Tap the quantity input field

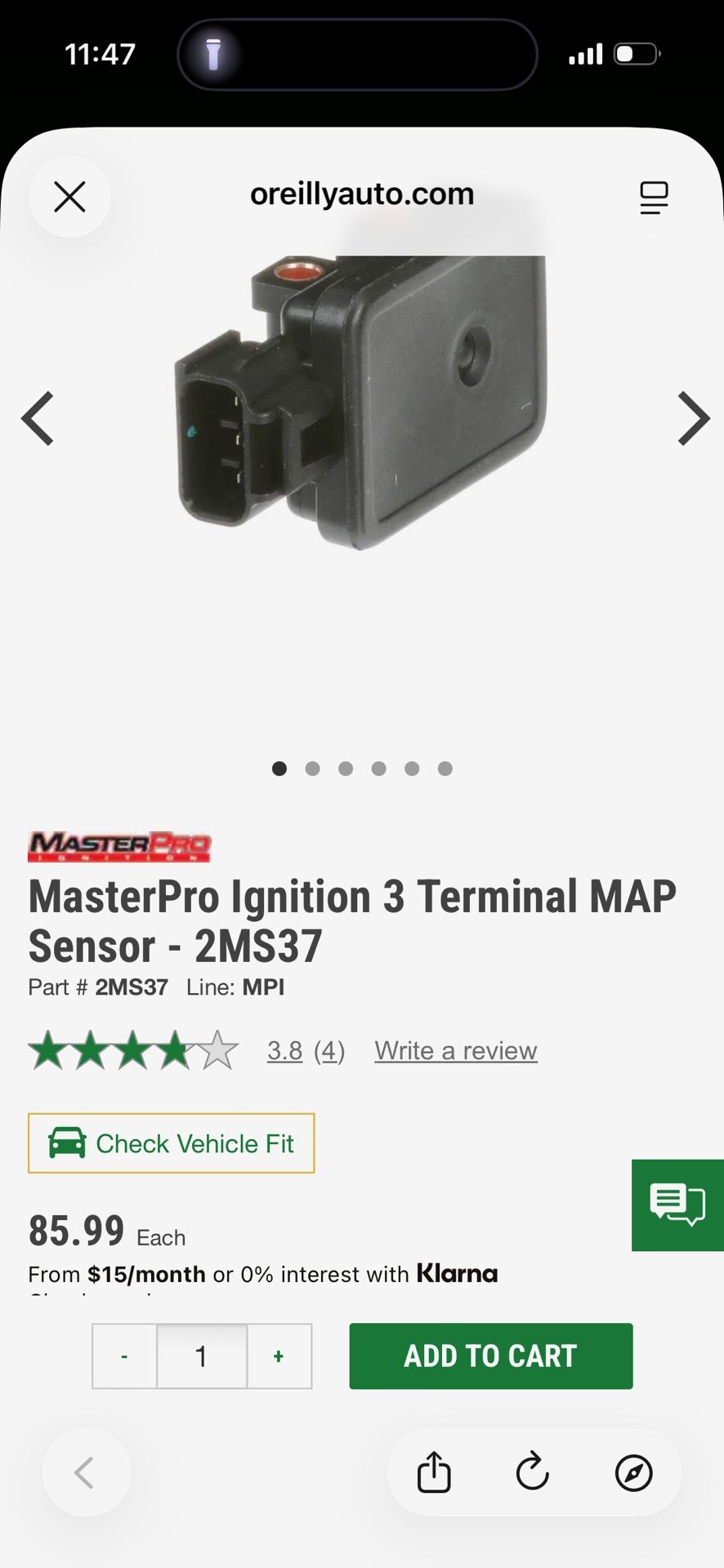tap(201, 1356)
